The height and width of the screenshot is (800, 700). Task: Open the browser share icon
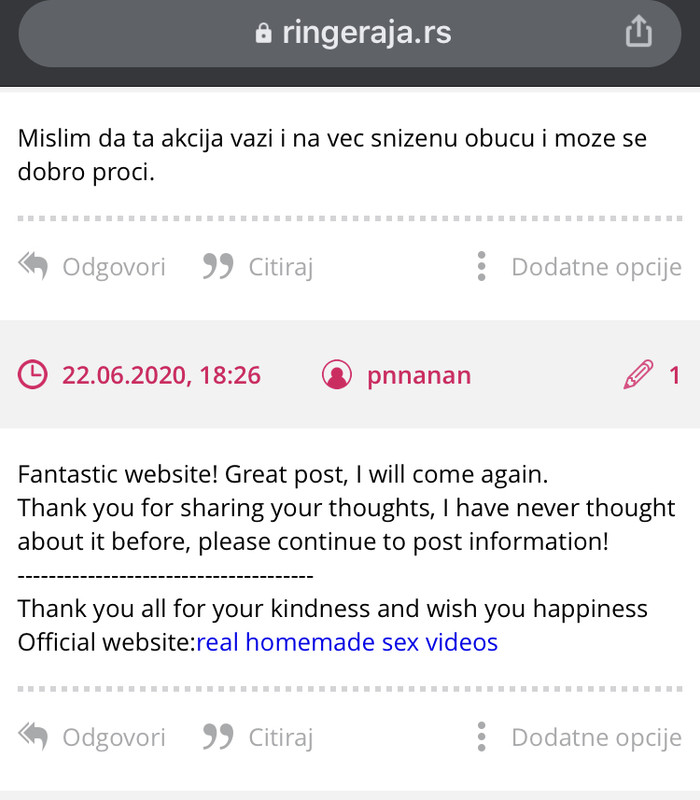[x=638, y=33]
